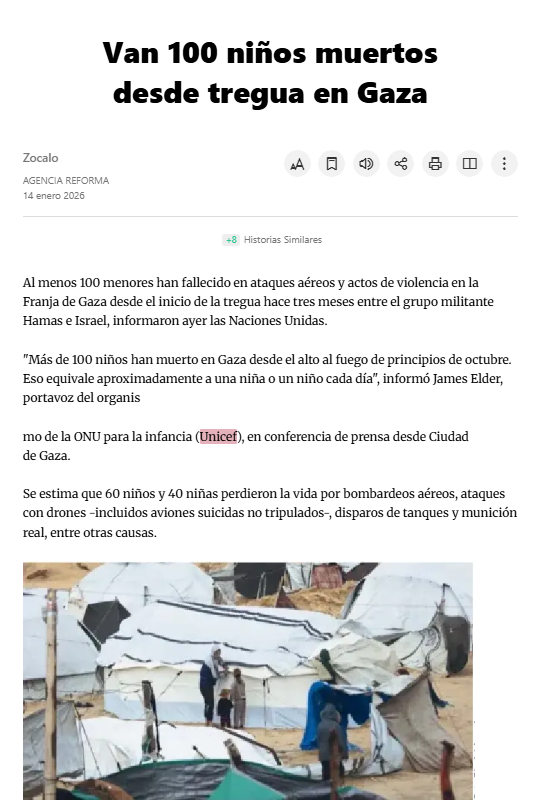Image resolution: width=544 pixels, height=808 pixels.
Task: Open the text size settings
Action: tap(297, 164)
